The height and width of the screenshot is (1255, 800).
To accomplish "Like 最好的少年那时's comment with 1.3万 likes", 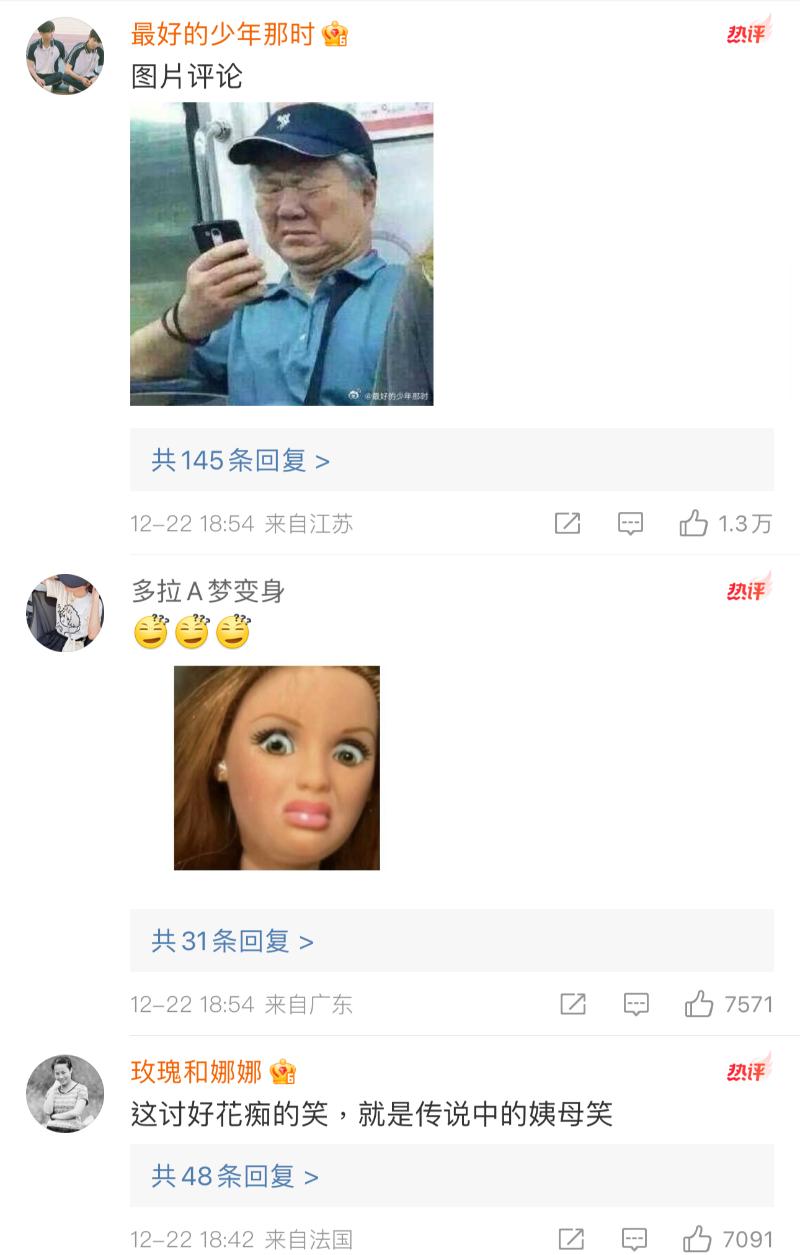I will tap(694, 523).
